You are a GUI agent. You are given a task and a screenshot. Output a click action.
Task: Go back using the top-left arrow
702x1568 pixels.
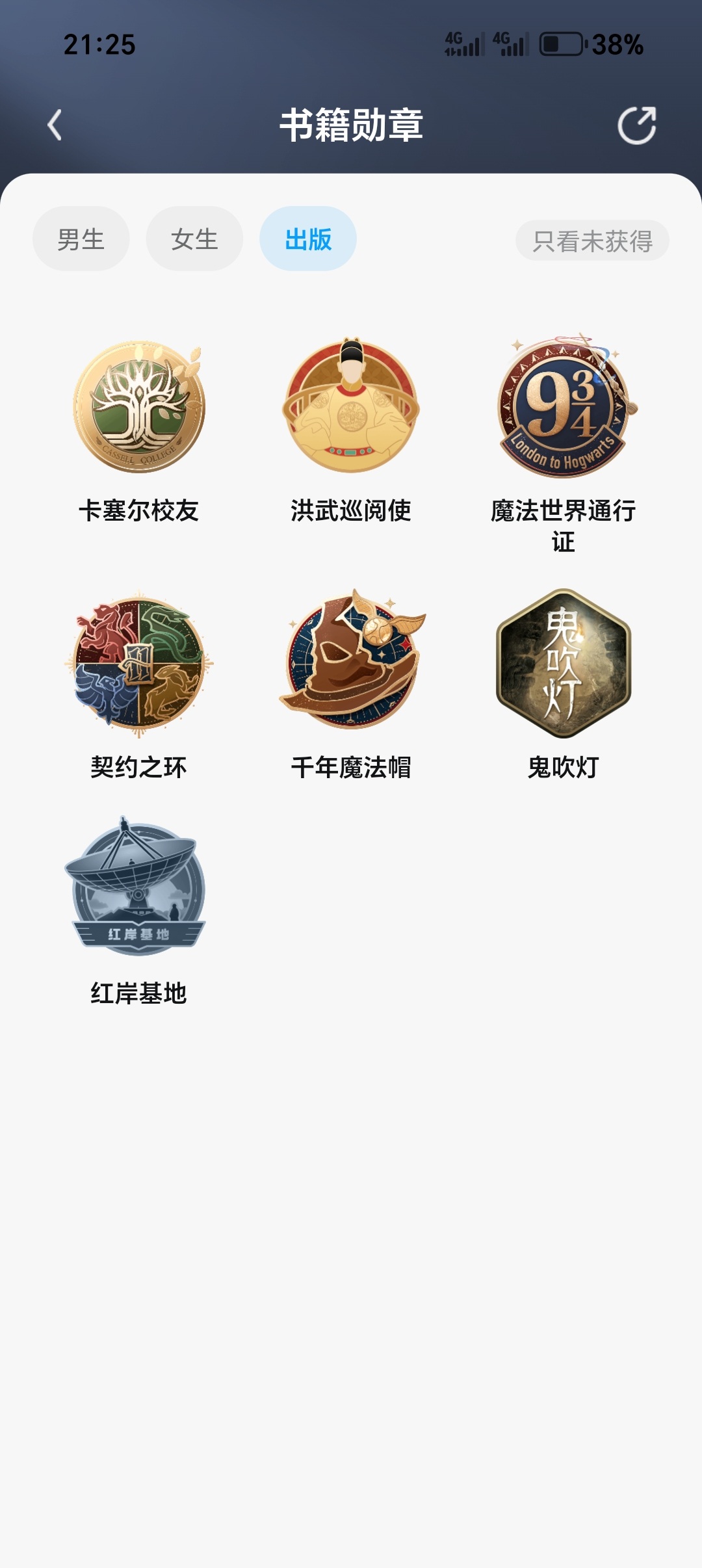[x=55, y=125]
